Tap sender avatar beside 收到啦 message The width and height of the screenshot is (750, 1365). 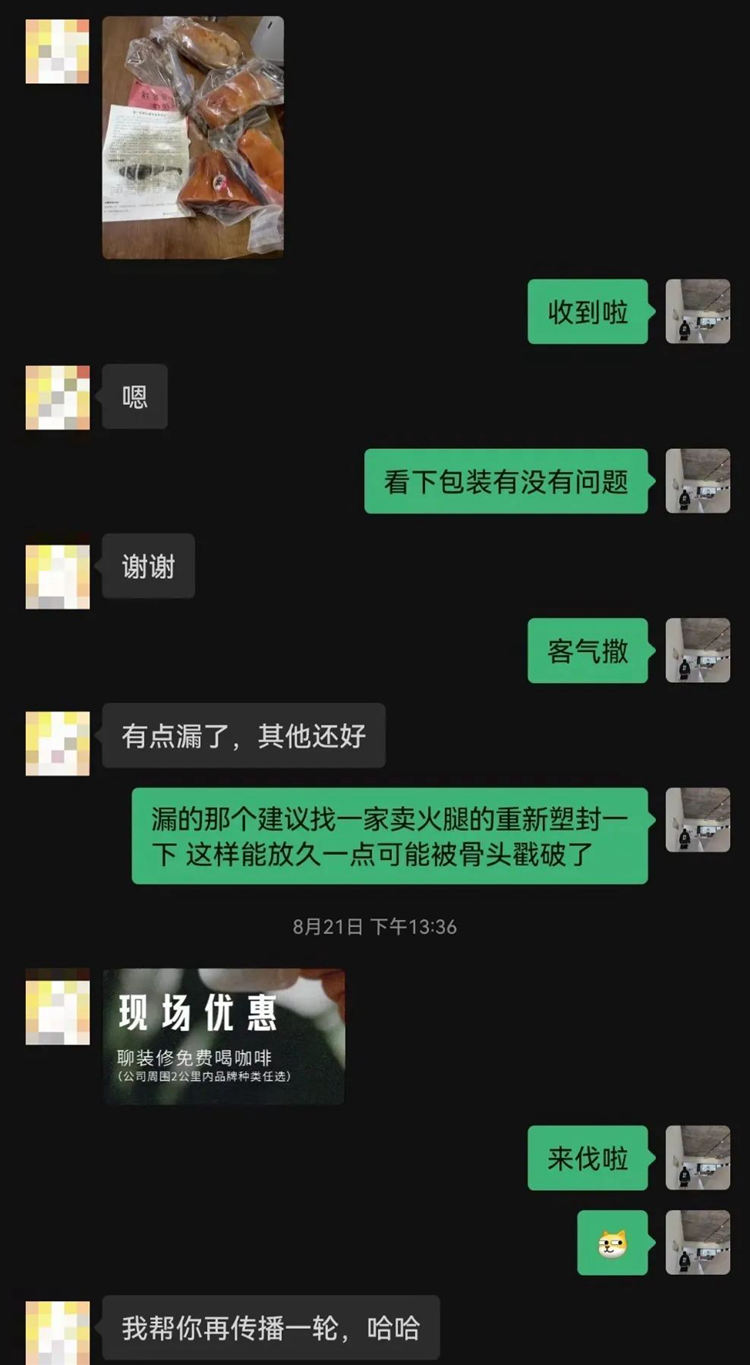[698, 312]
